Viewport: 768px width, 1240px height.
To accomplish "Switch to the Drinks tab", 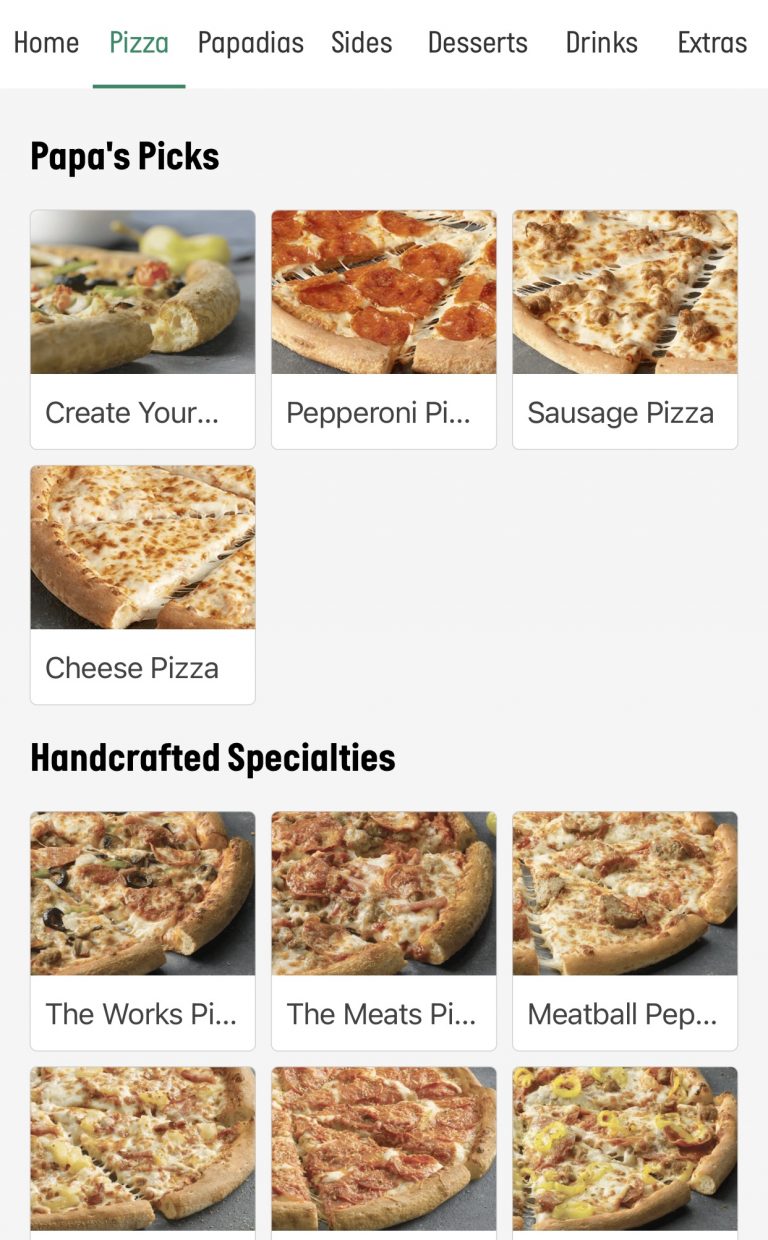I will click(602, 43).
